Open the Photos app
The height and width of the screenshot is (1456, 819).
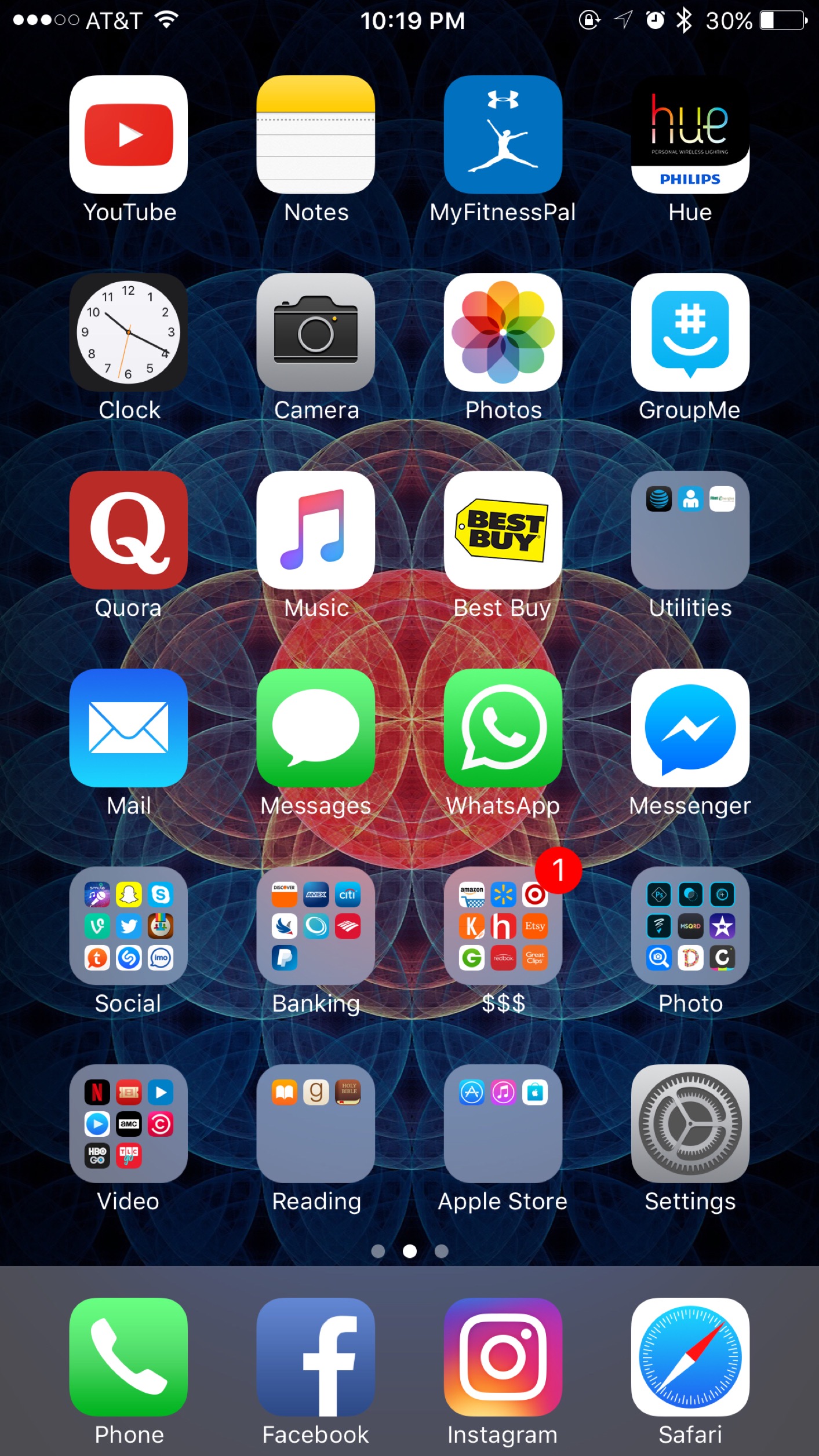(503, 332)
